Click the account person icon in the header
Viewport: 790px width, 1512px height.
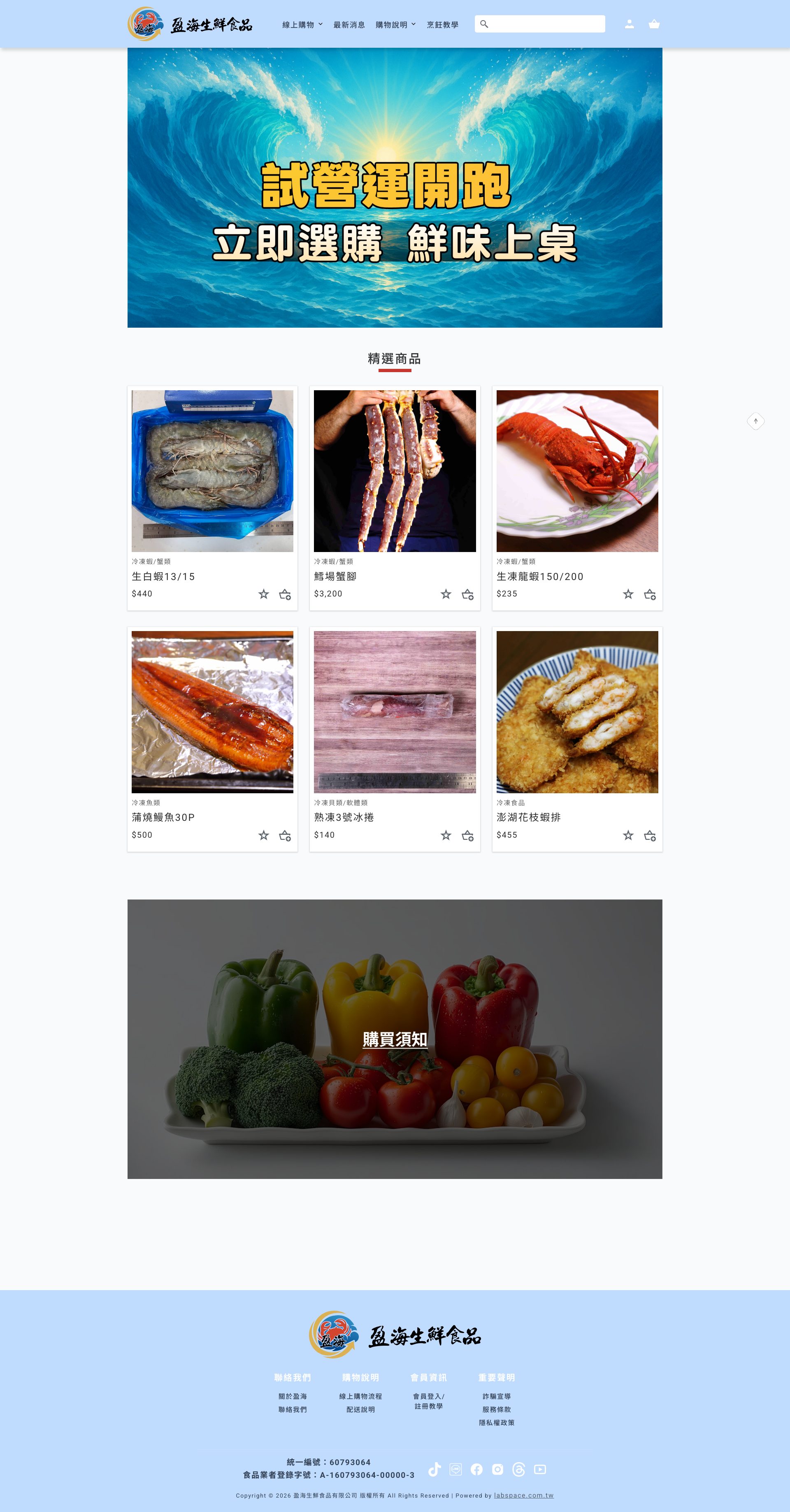[629, 24]
